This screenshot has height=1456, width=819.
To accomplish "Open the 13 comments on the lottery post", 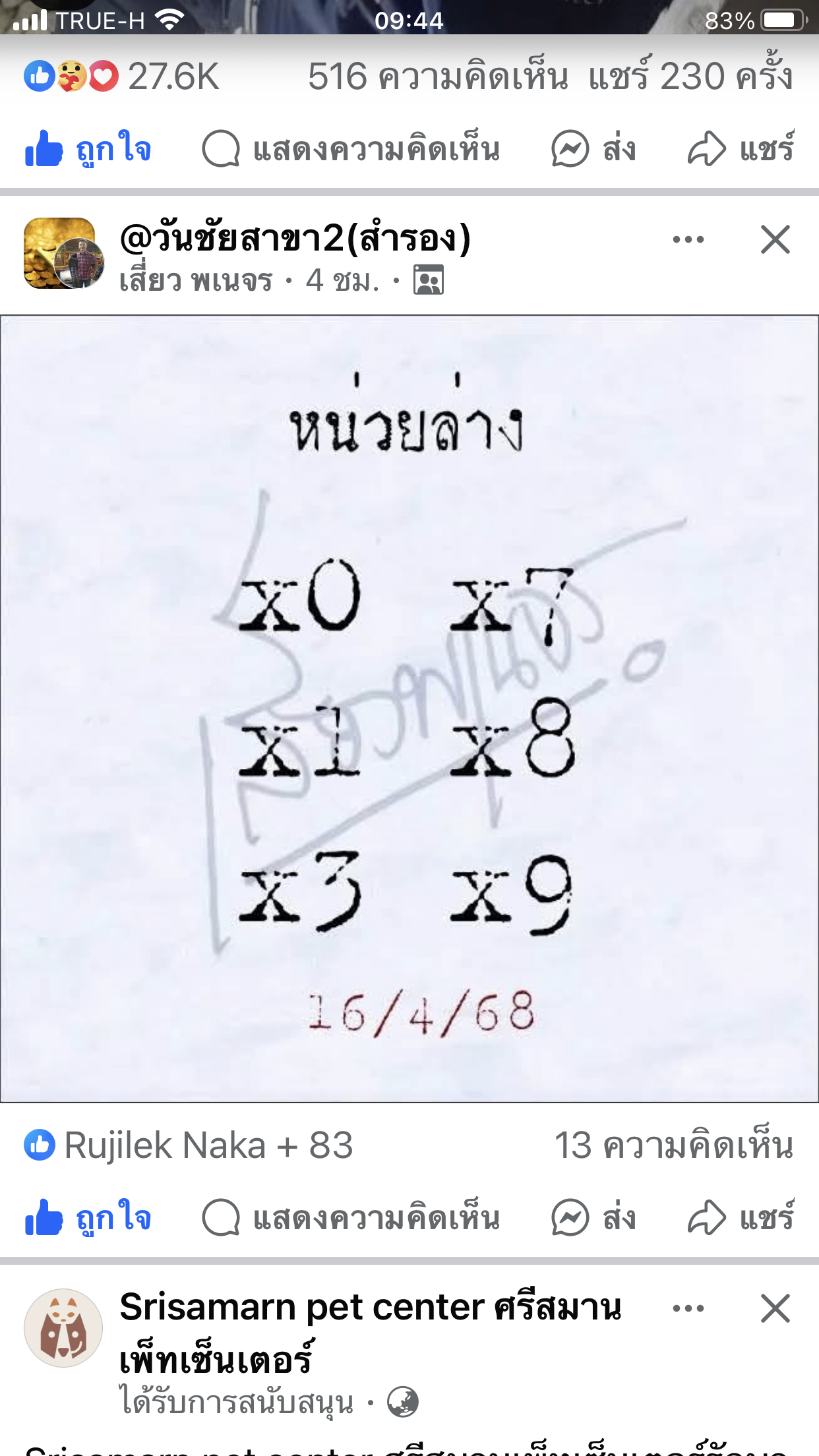I will pyautogui.click(x=673, y=1145).
